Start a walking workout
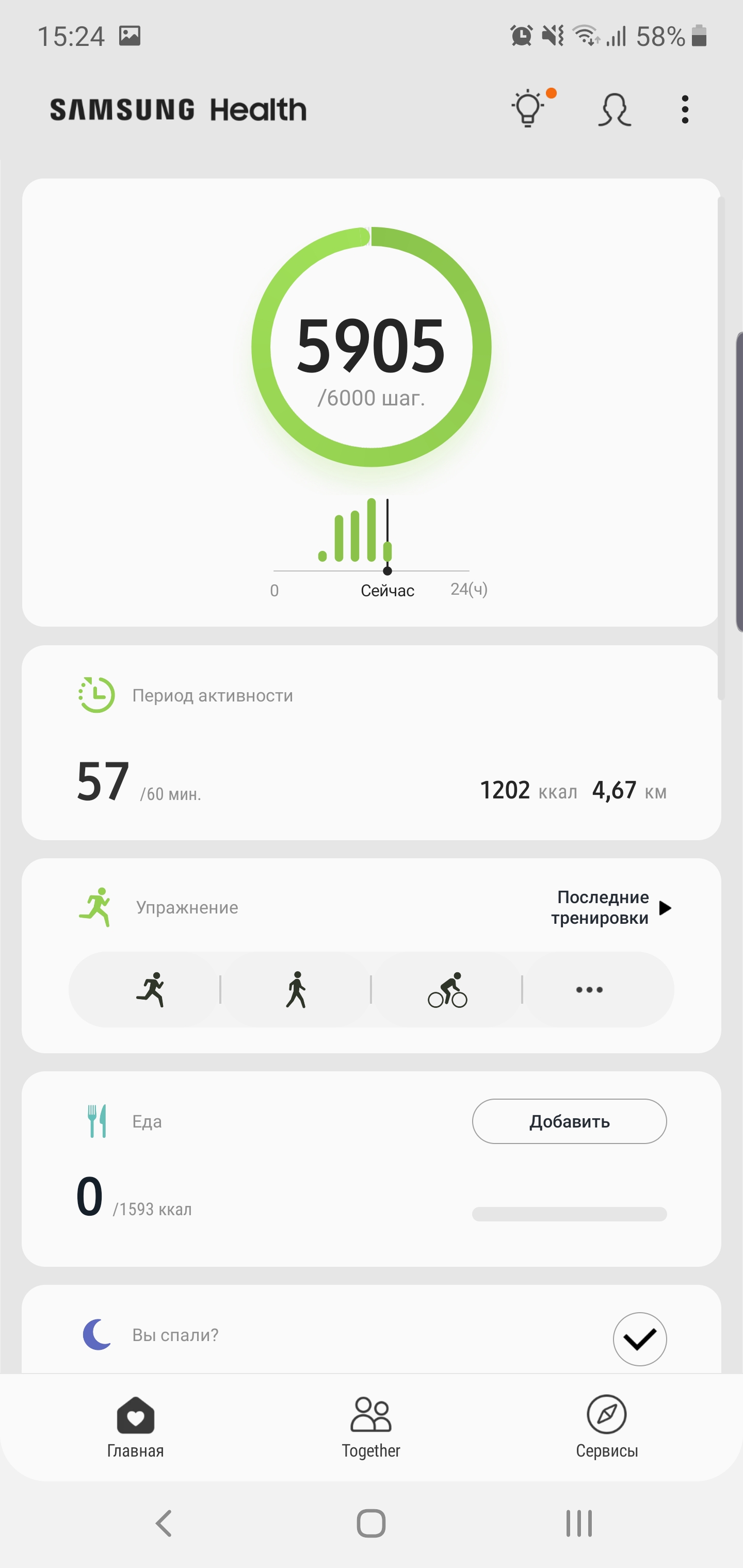This screenshot has height=1568, width=743. click(x=296, y=990)
